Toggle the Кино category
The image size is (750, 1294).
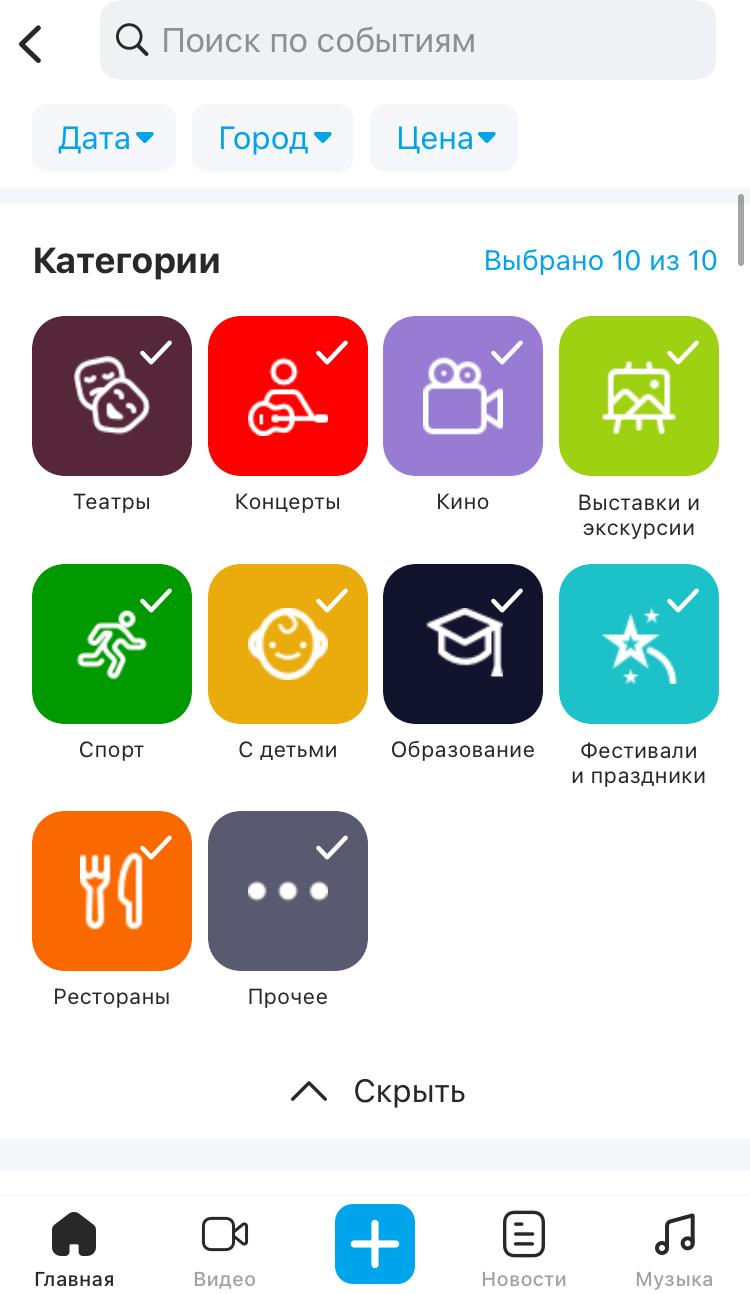pos(463,396)
